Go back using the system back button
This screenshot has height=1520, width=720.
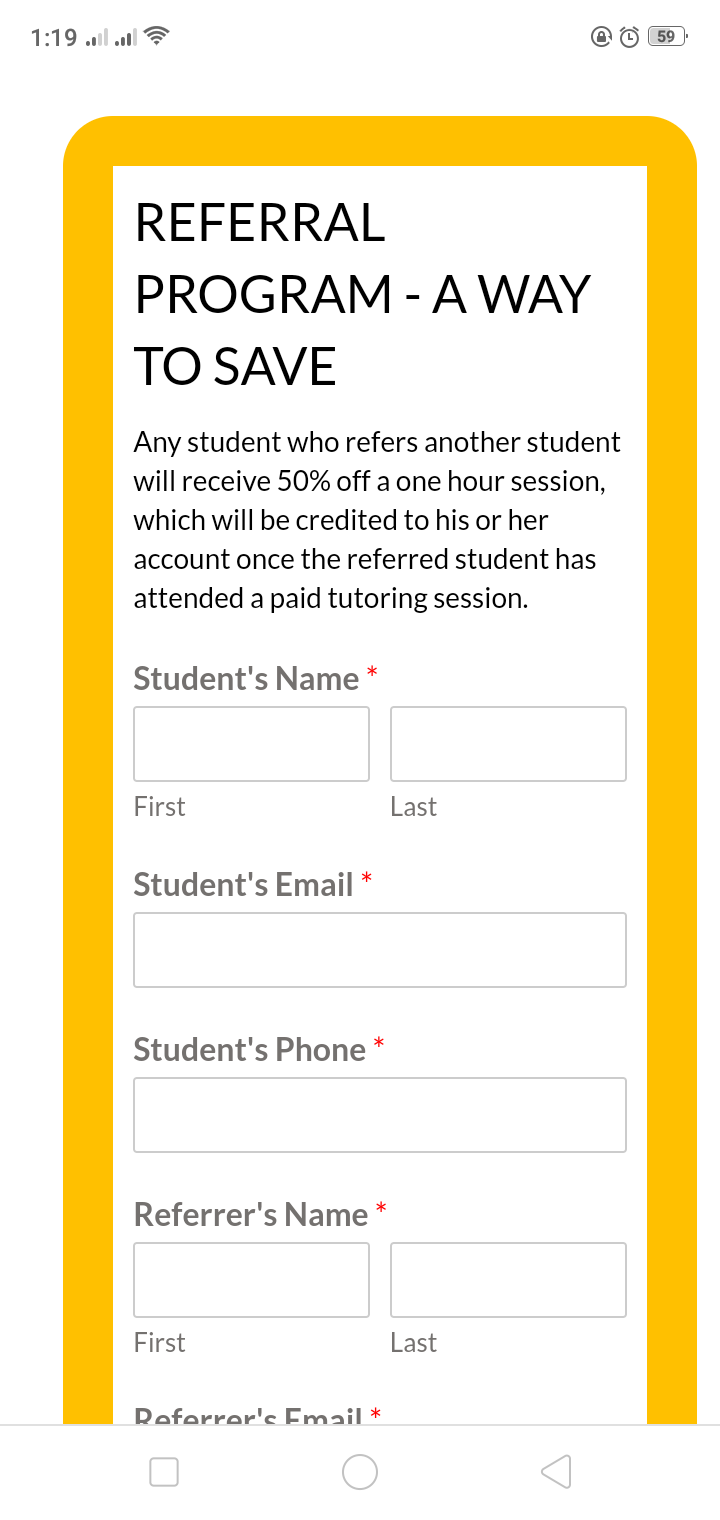pyautogui.click(x=556, y=1471)
